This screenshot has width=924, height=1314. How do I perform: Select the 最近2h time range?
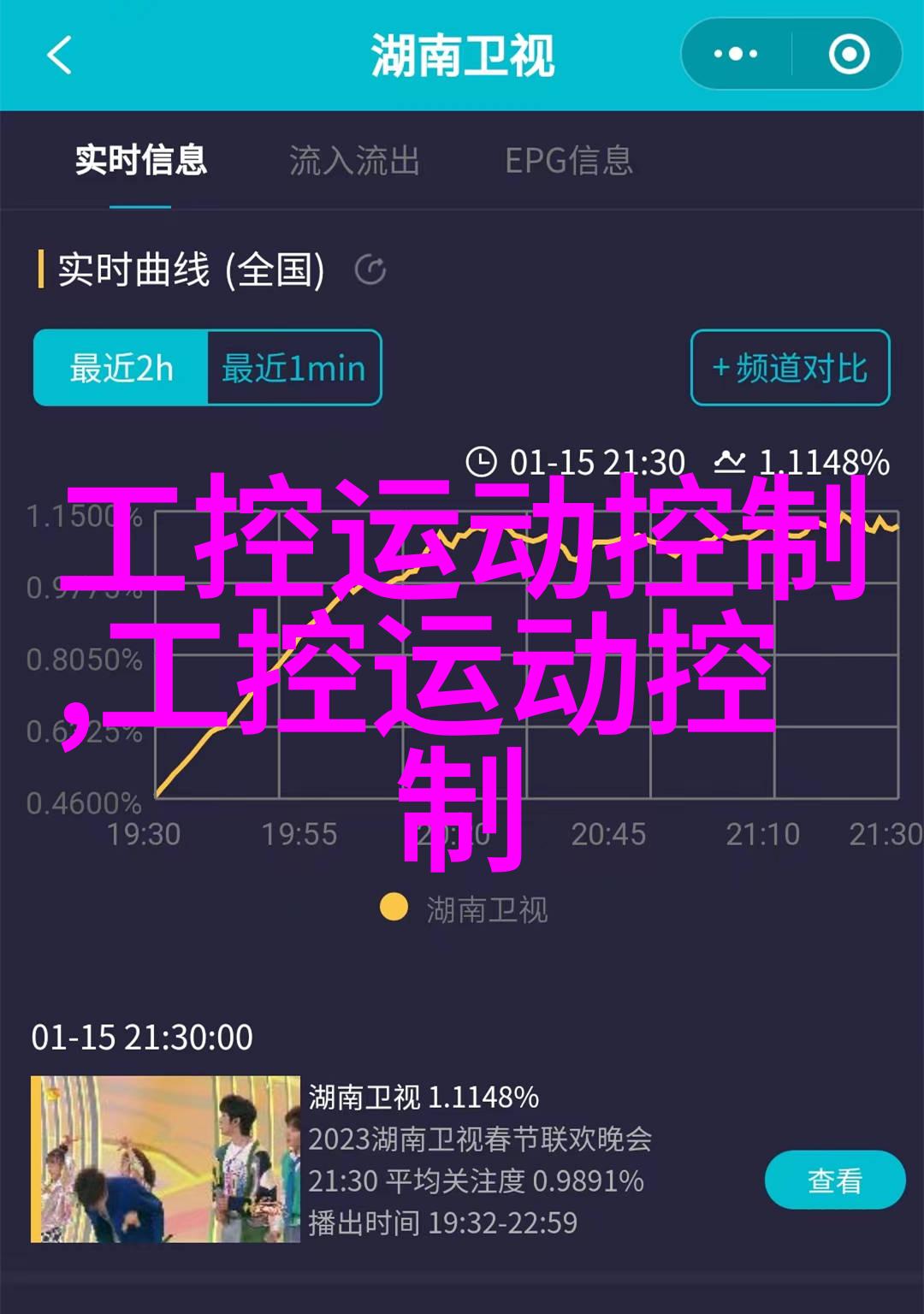[x=121, y=368]
